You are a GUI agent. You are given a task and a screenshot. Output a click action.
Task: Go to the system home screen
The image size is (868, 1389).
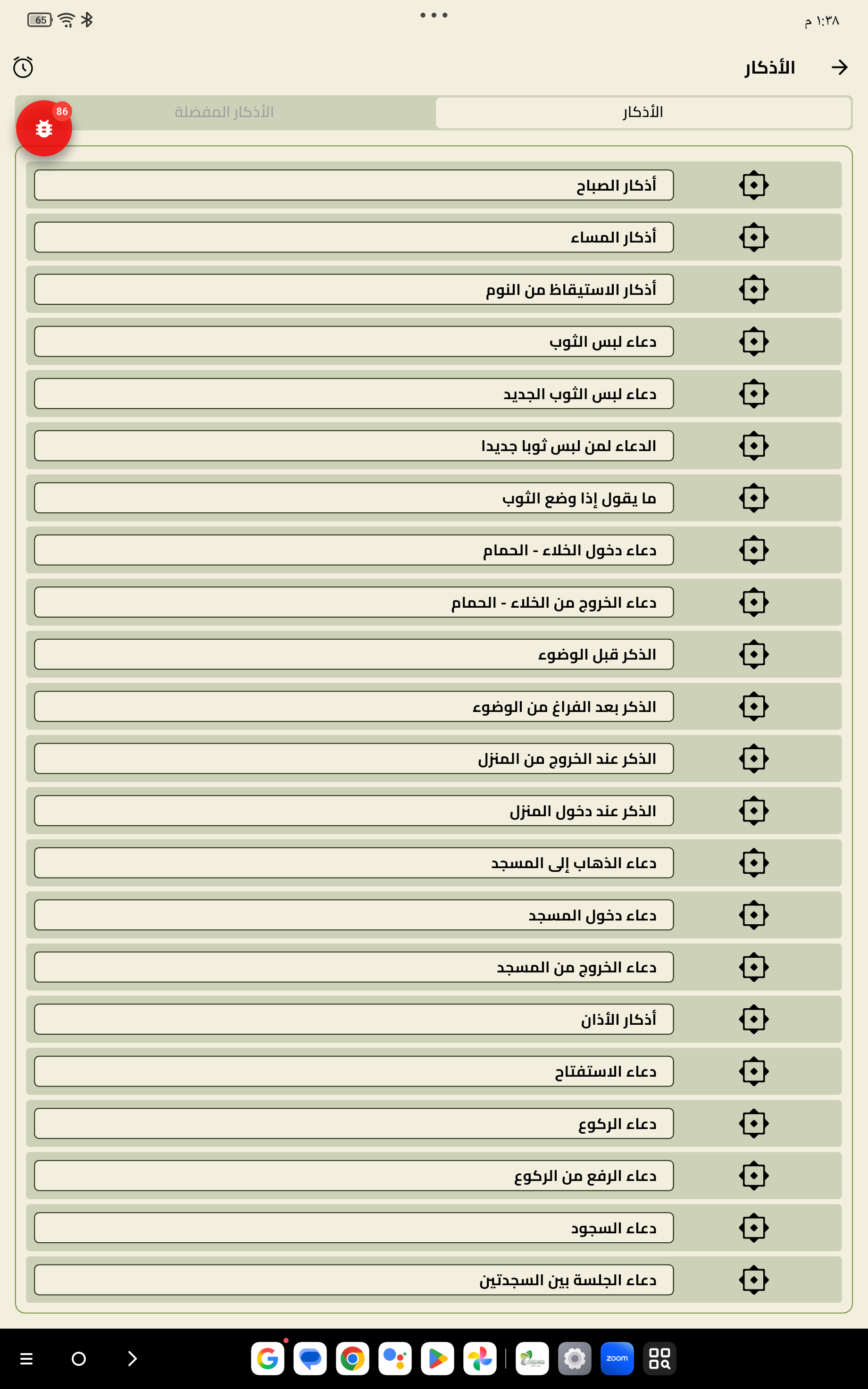[x=79, y=1359]
